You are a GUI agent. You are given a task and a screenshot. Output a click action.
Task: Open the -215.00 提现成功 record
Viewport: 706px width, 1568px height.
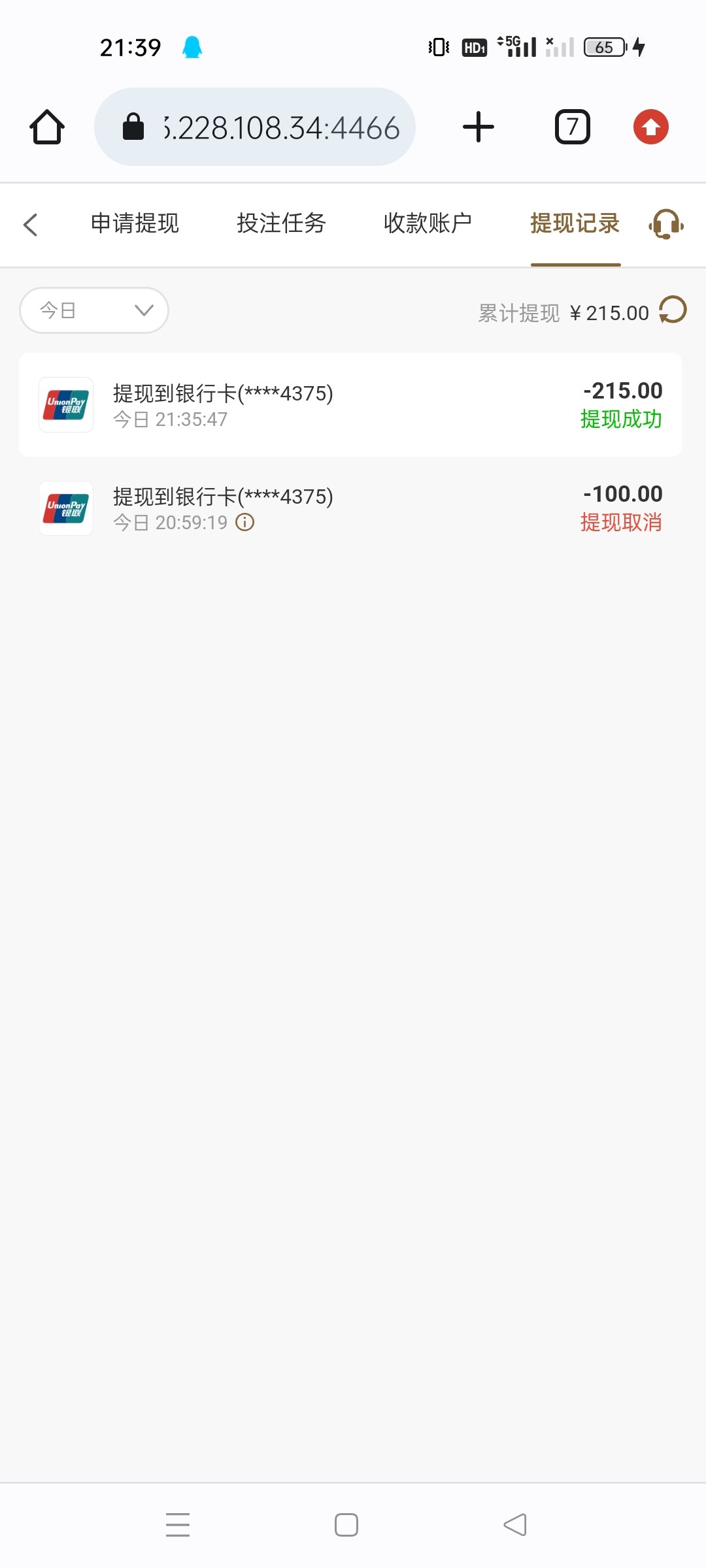pyautogui.click(x=350, y=405)
